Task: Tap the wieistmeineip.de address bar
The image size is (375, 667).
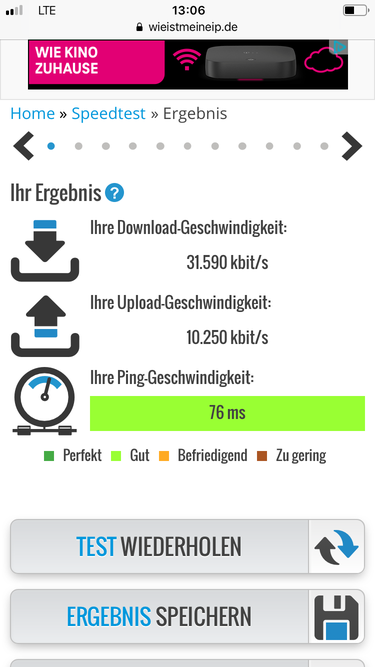Action: pyautogui.click(x=187, y=27)
